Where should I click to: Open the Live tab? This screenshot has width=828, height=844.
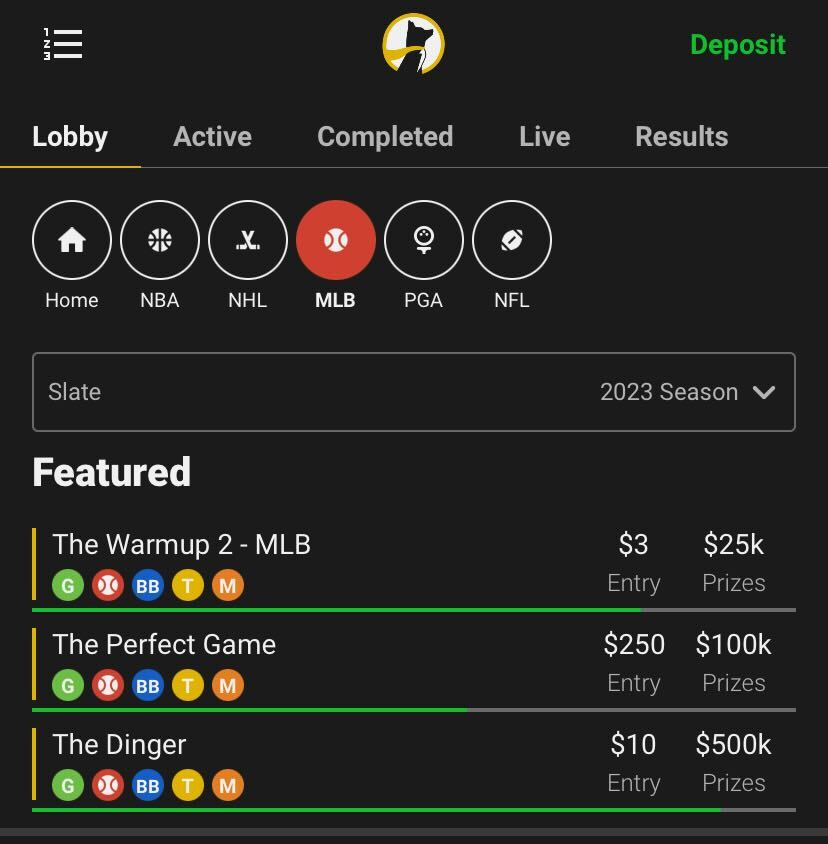[x=544, y=137]
